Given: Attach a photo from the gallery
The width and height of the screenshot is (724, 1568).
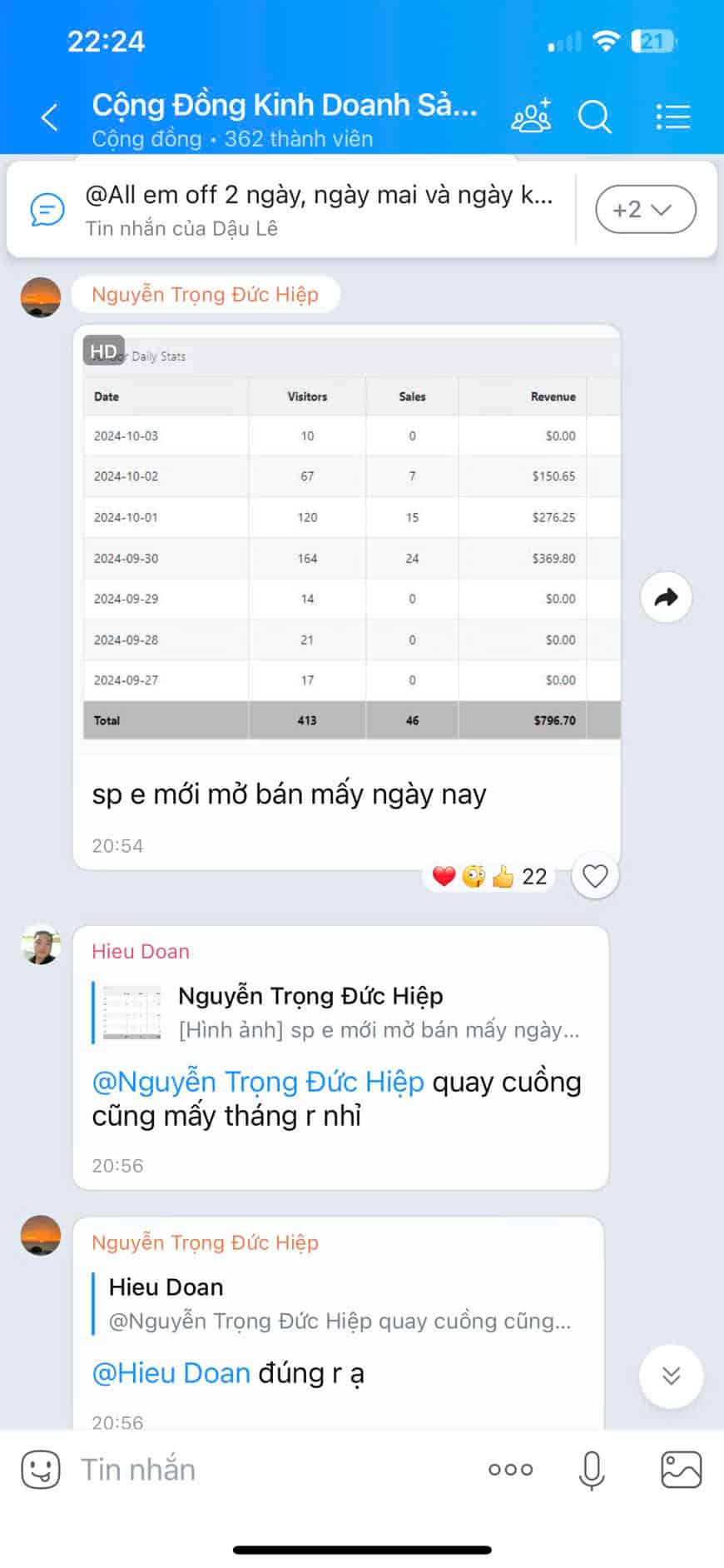Looking at the screenshot, I should [x=681, y=1470].
